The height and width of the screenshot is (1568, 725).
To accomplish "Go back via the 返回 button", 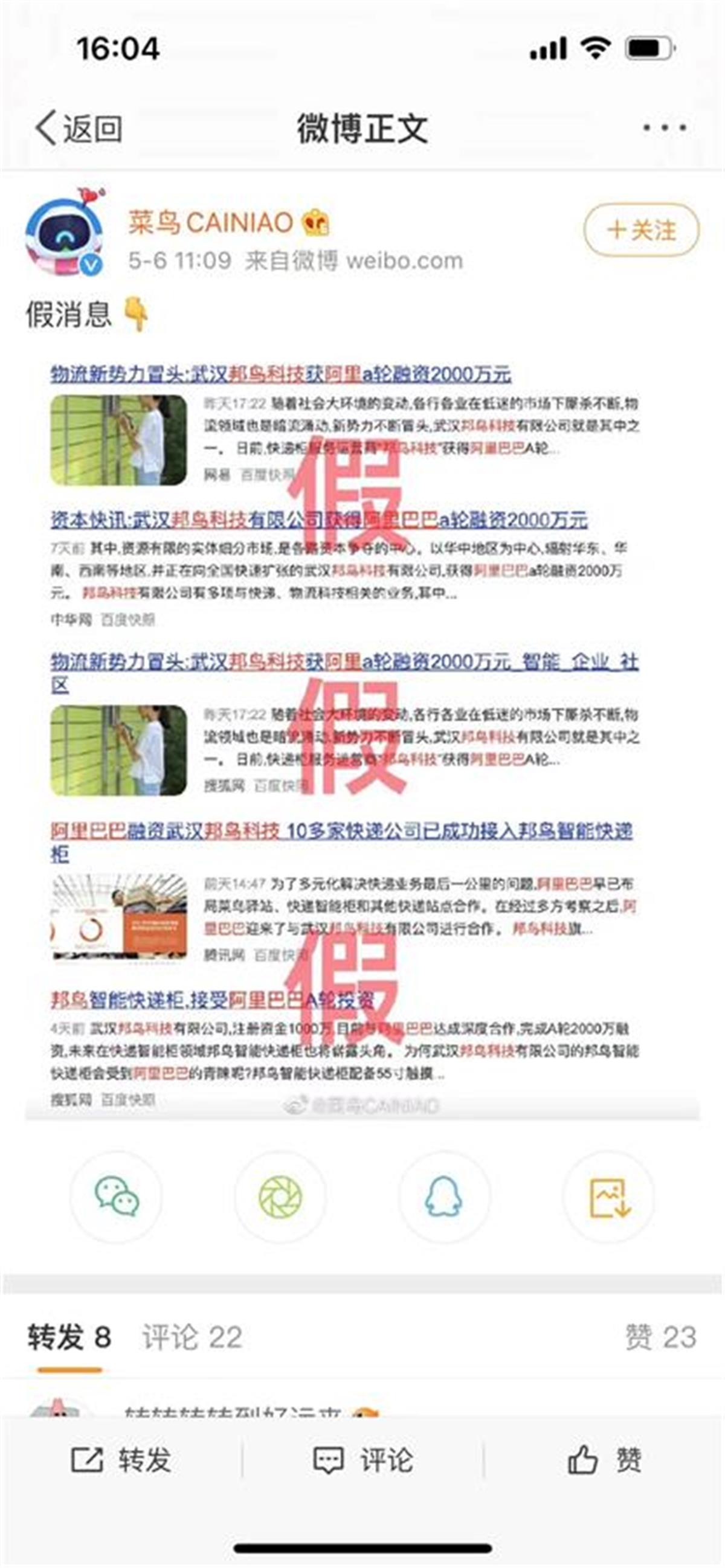I will 79,129.
